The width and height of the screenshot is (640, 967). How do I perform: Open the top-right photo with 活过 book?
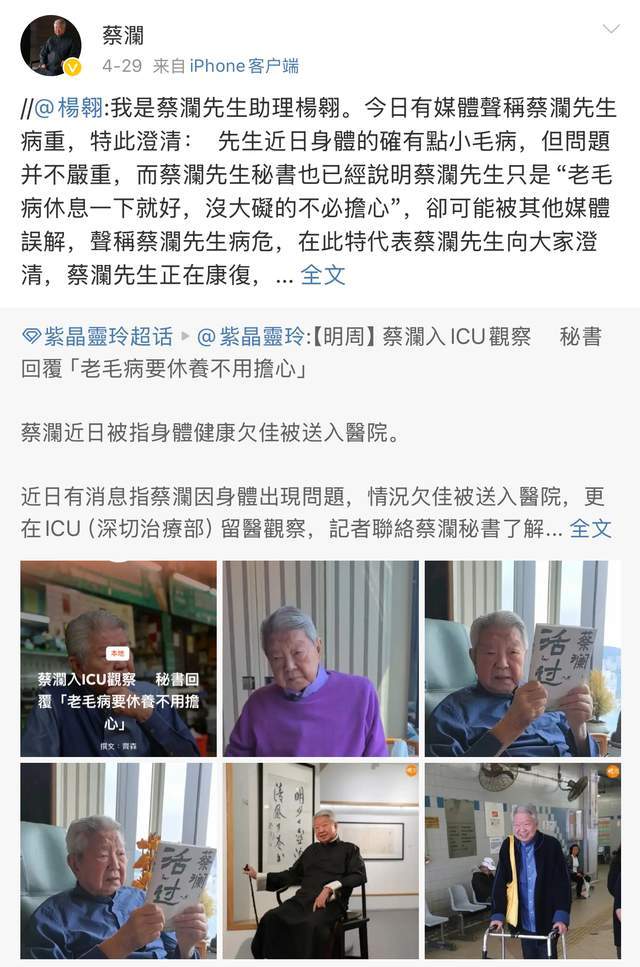[522, 658]
